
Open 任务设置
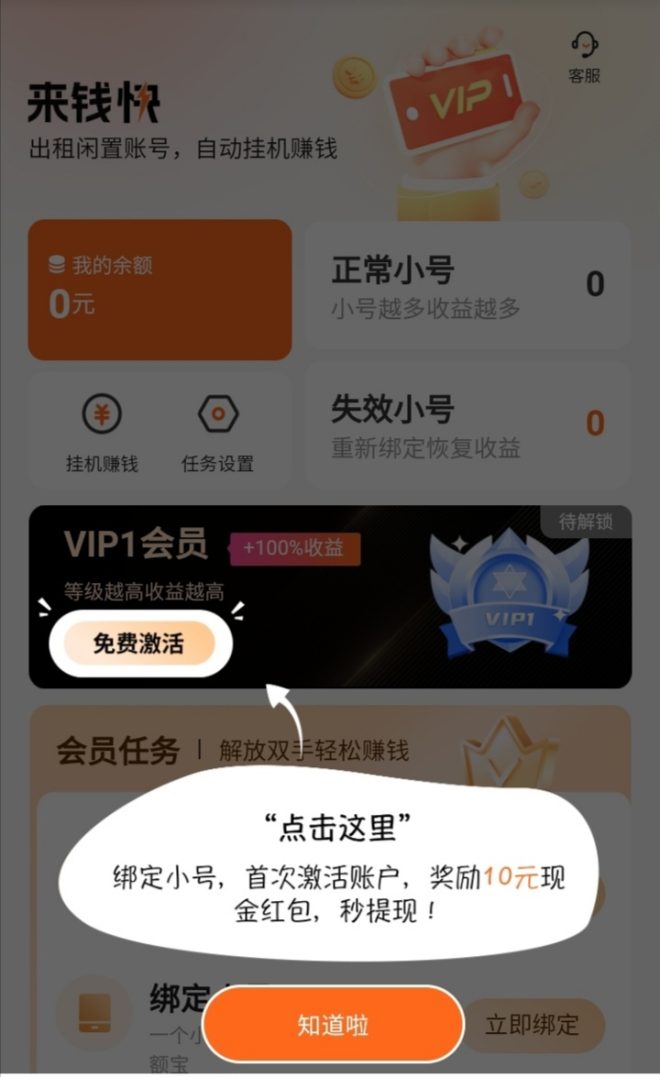click(x=217, y=434)
